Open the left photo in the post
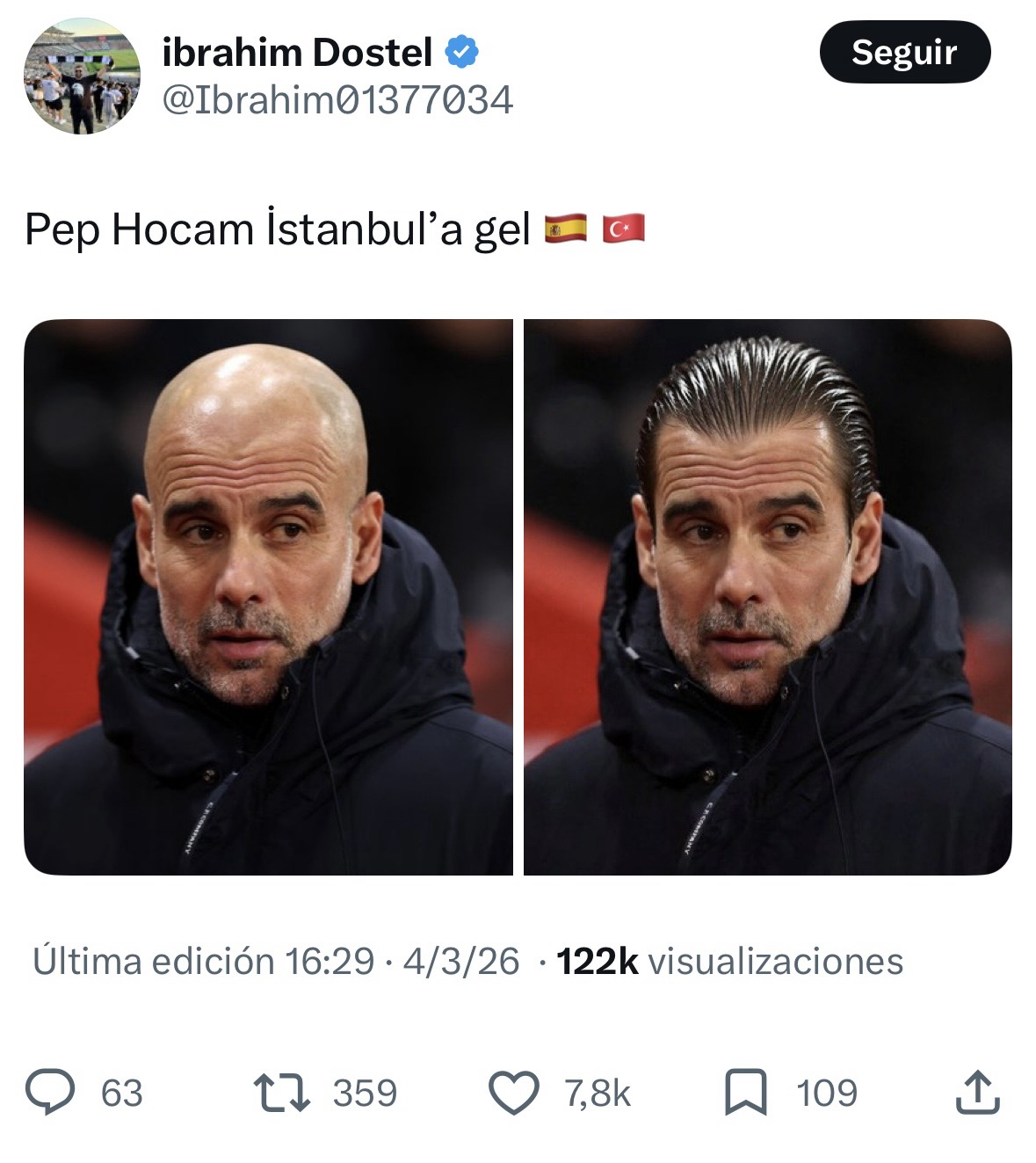Viewport: 1036px width, 1163px height. coord(268,597)
